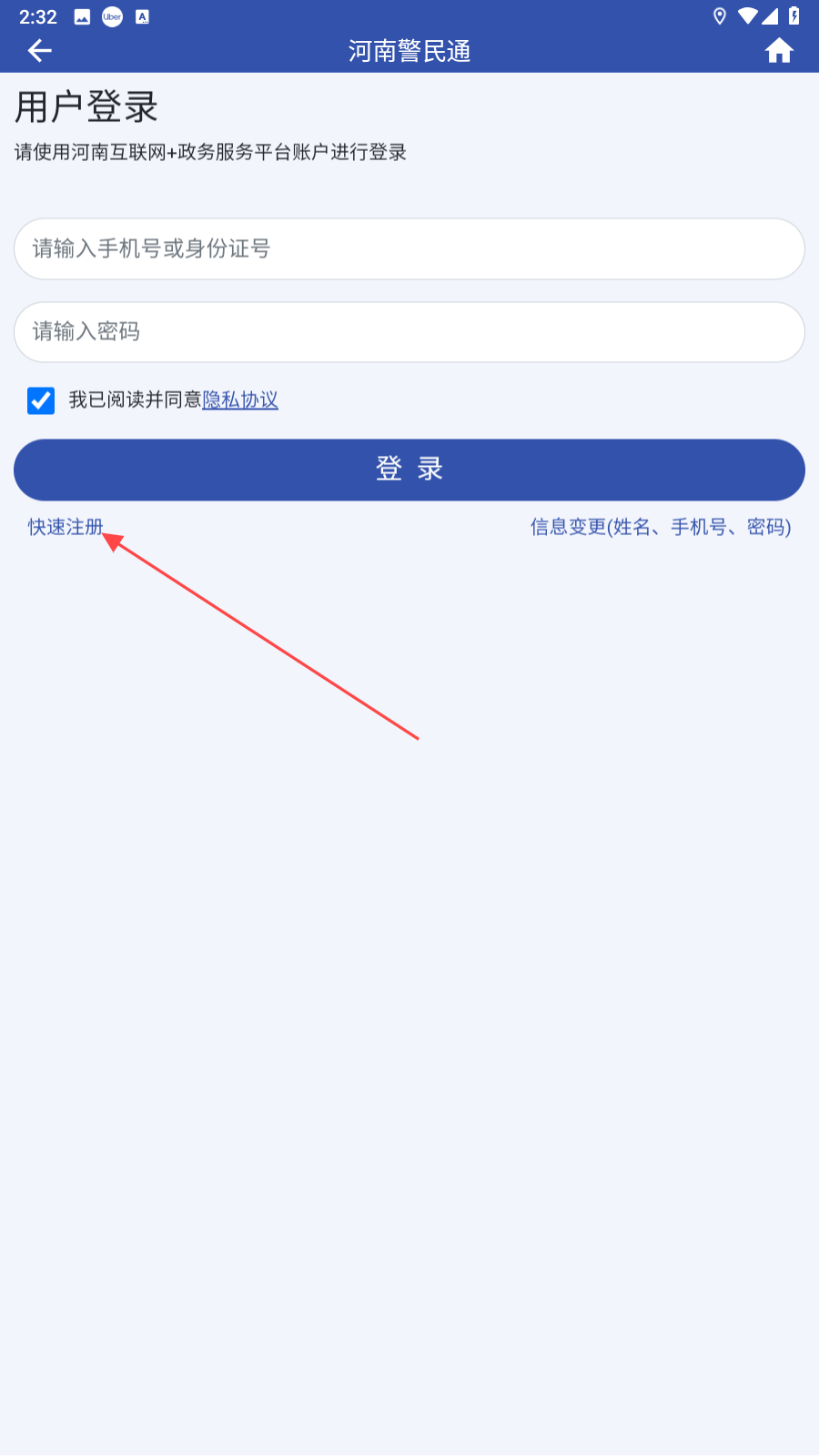Open 快速注册 quick registration

(x=66, y=527)
